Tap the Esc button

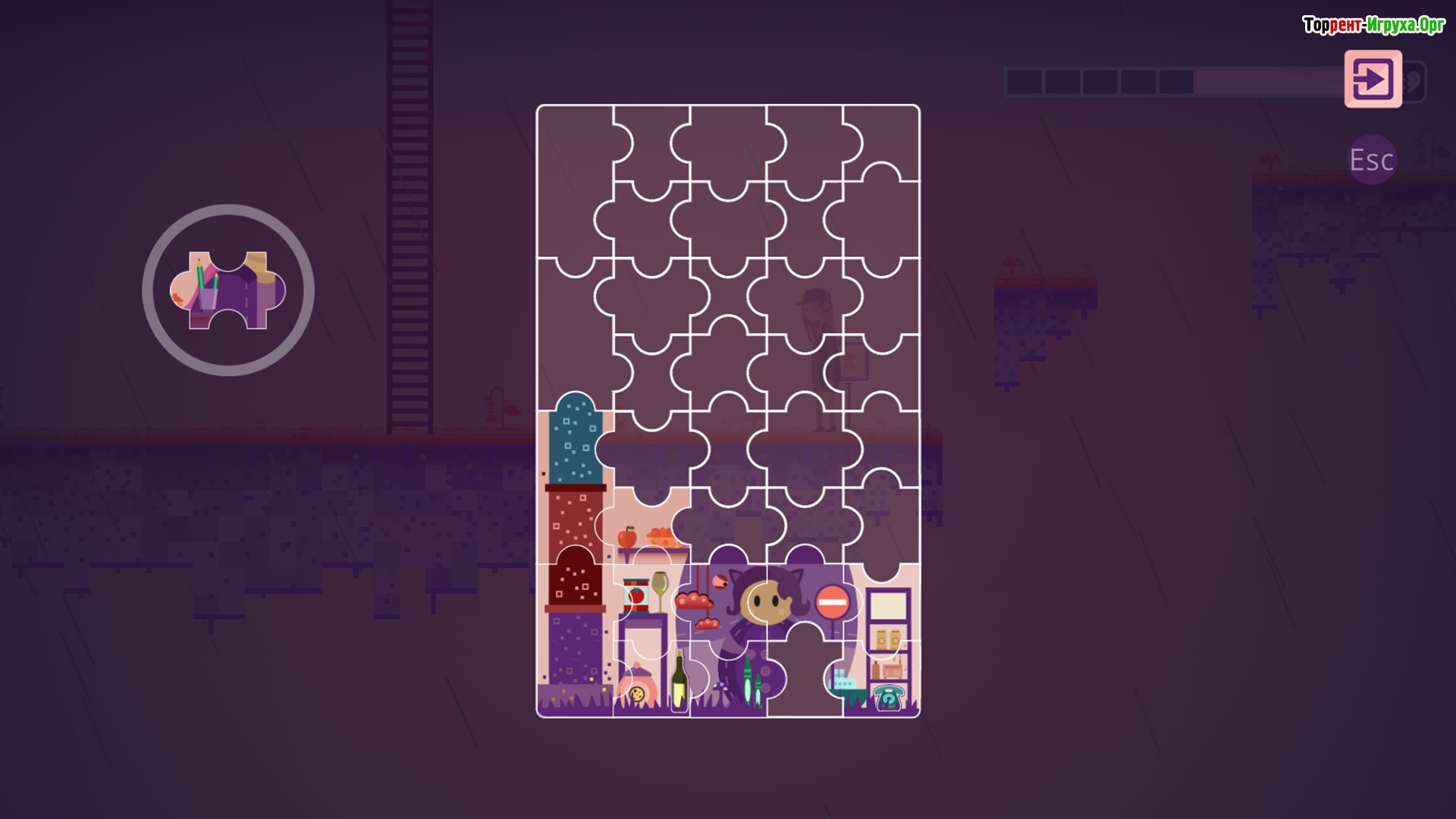tap(1371, 160)
